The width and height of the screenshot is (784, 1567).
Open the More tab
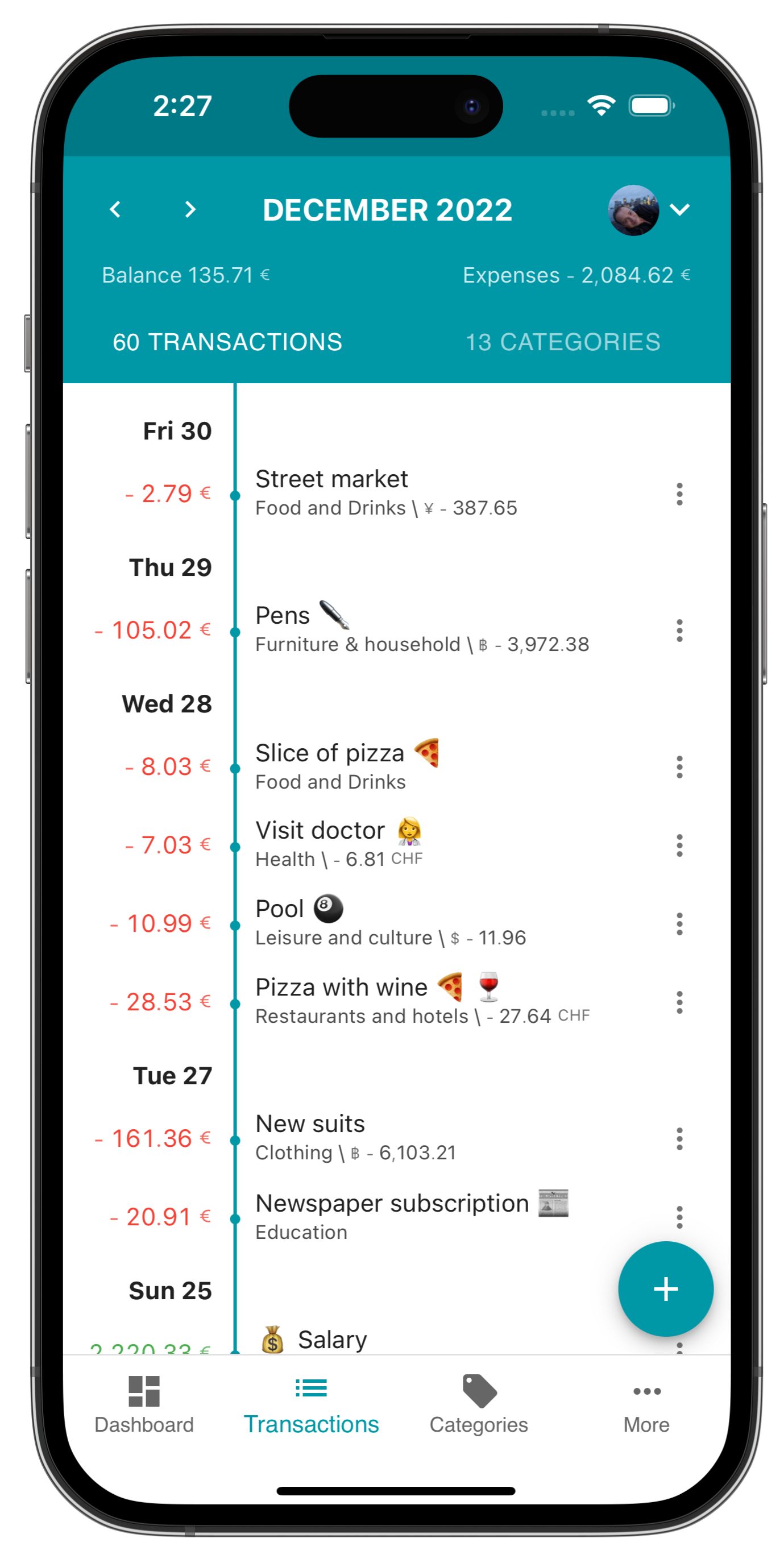pyautogui.click(x=646, y=1404)
